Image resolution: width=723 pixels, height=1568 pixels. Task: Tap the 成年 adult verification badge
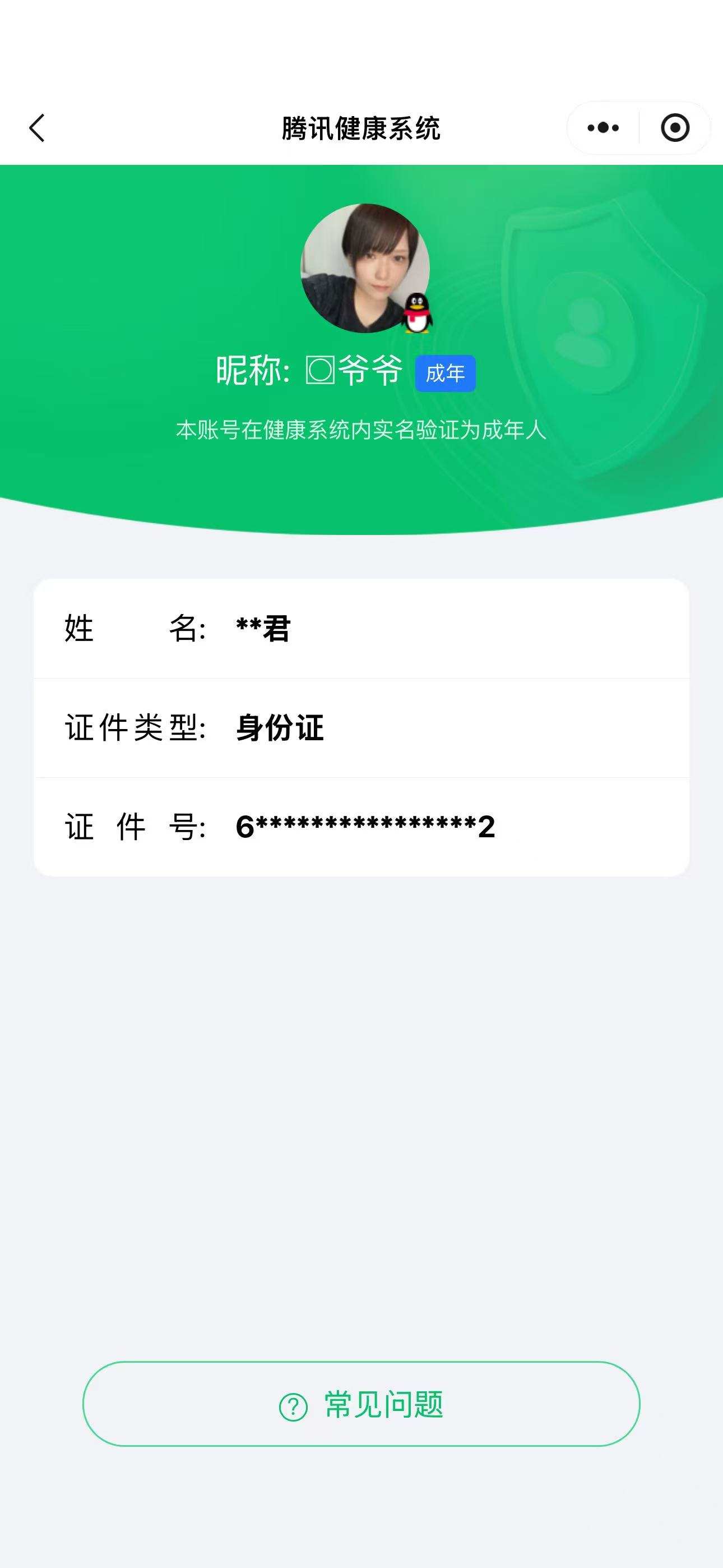tap(445, 373)
